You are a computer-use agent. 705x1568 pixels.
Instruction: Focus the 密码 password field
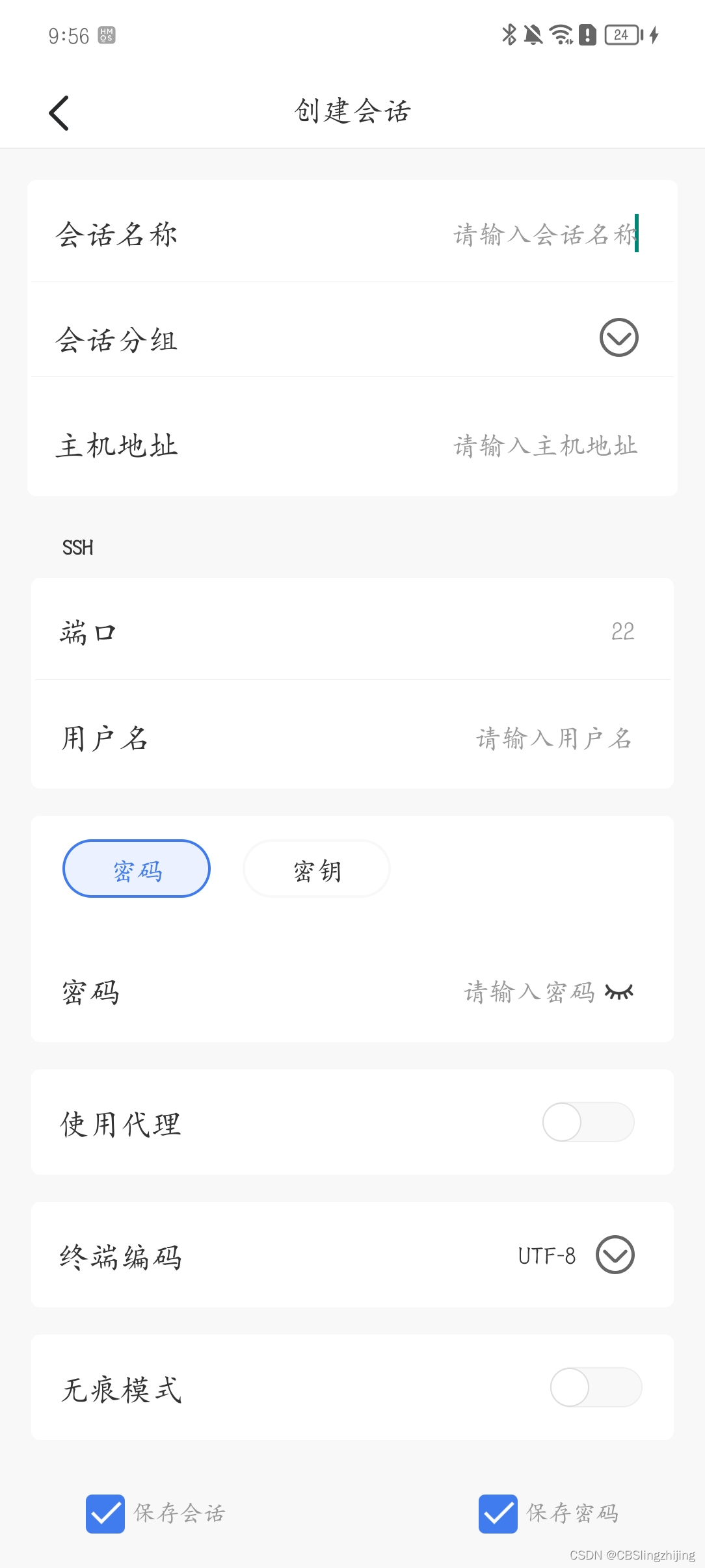coord(528,992)
